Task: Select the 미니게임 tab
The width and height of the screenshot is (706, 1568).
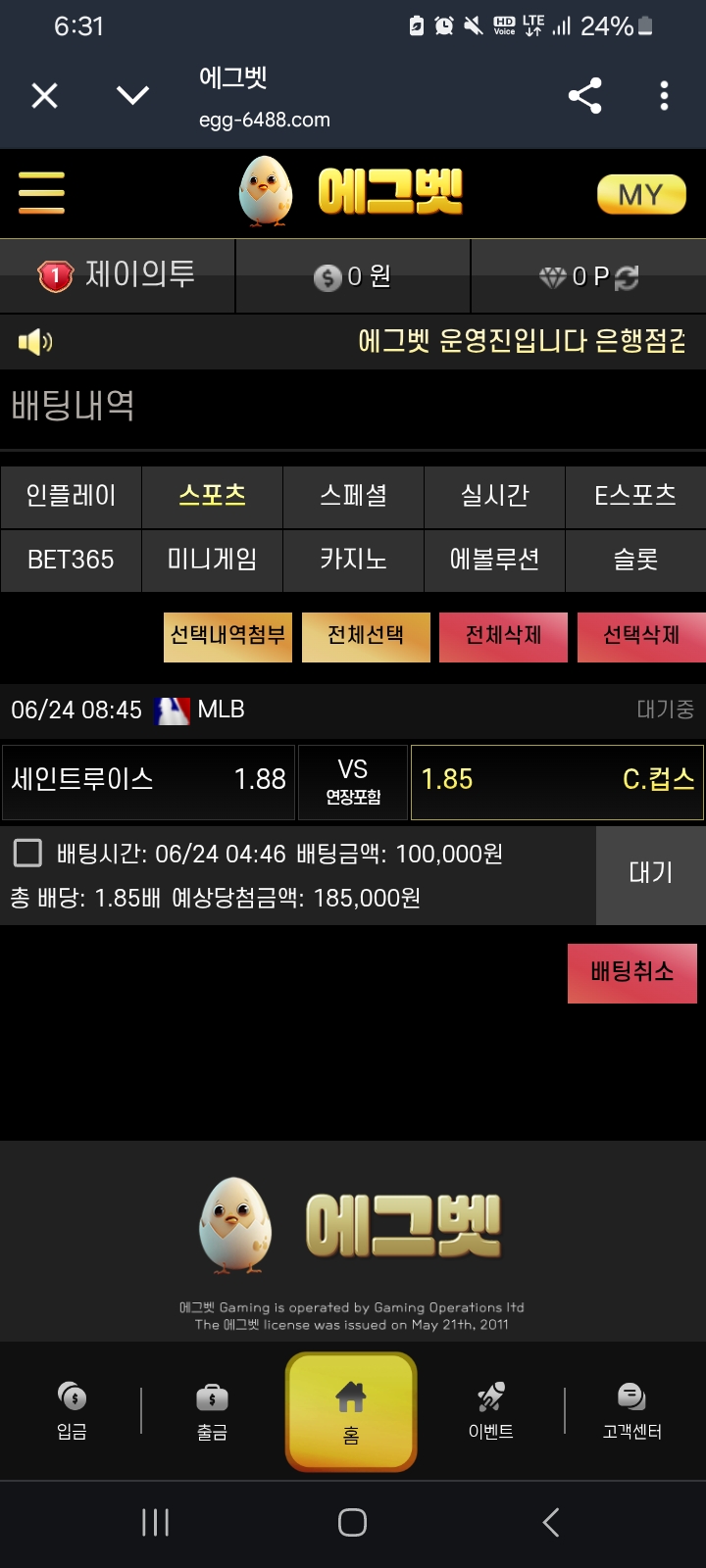Action: click(x=212, y=560)
